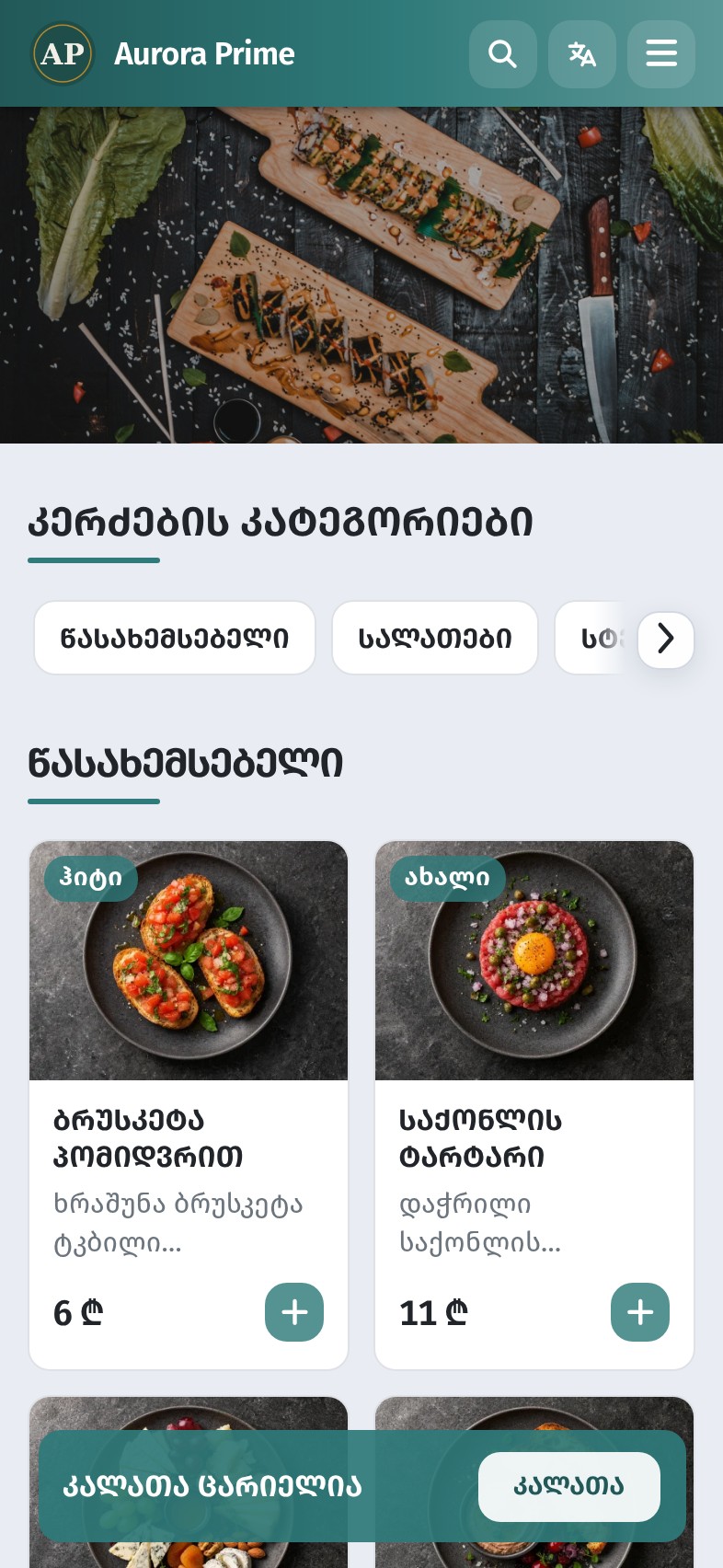Open the საქონლის ტარტარი dish card
This screenshot has width=723, height=1568.
coord(534,1105)
